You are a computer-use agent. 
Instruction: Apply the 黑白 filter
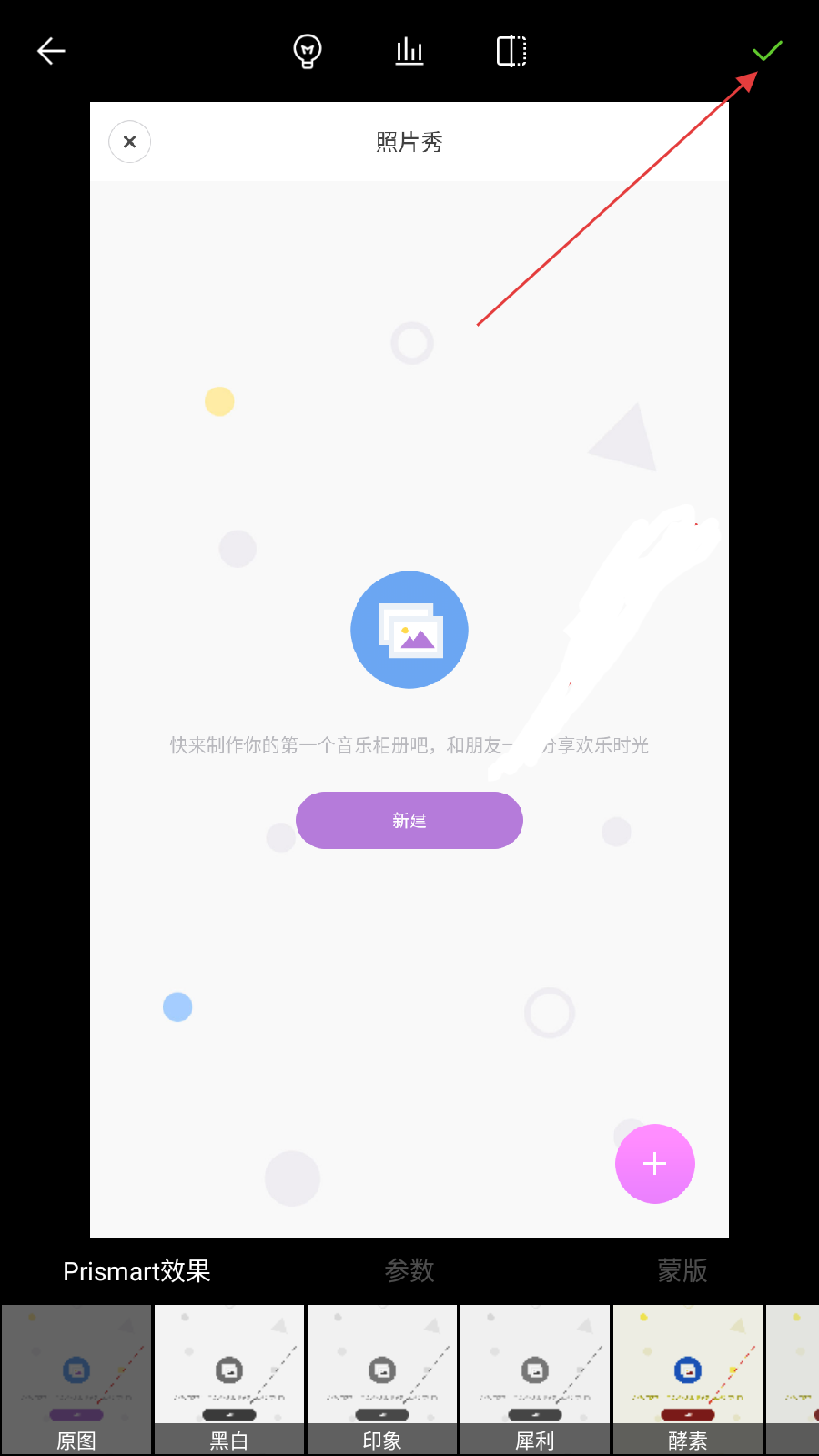(x=229, y=1379)
